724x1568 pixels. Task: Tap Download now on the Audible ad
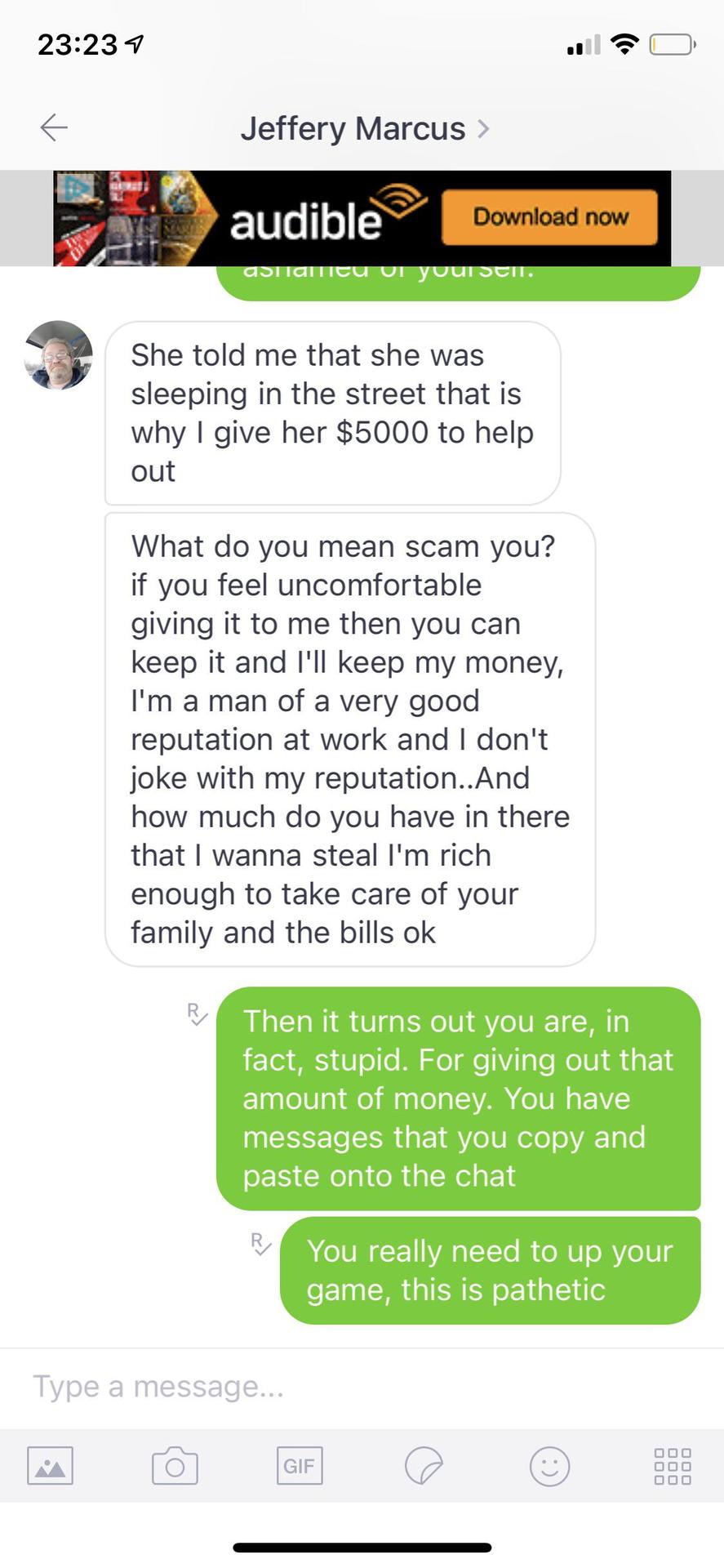[549, 217]
